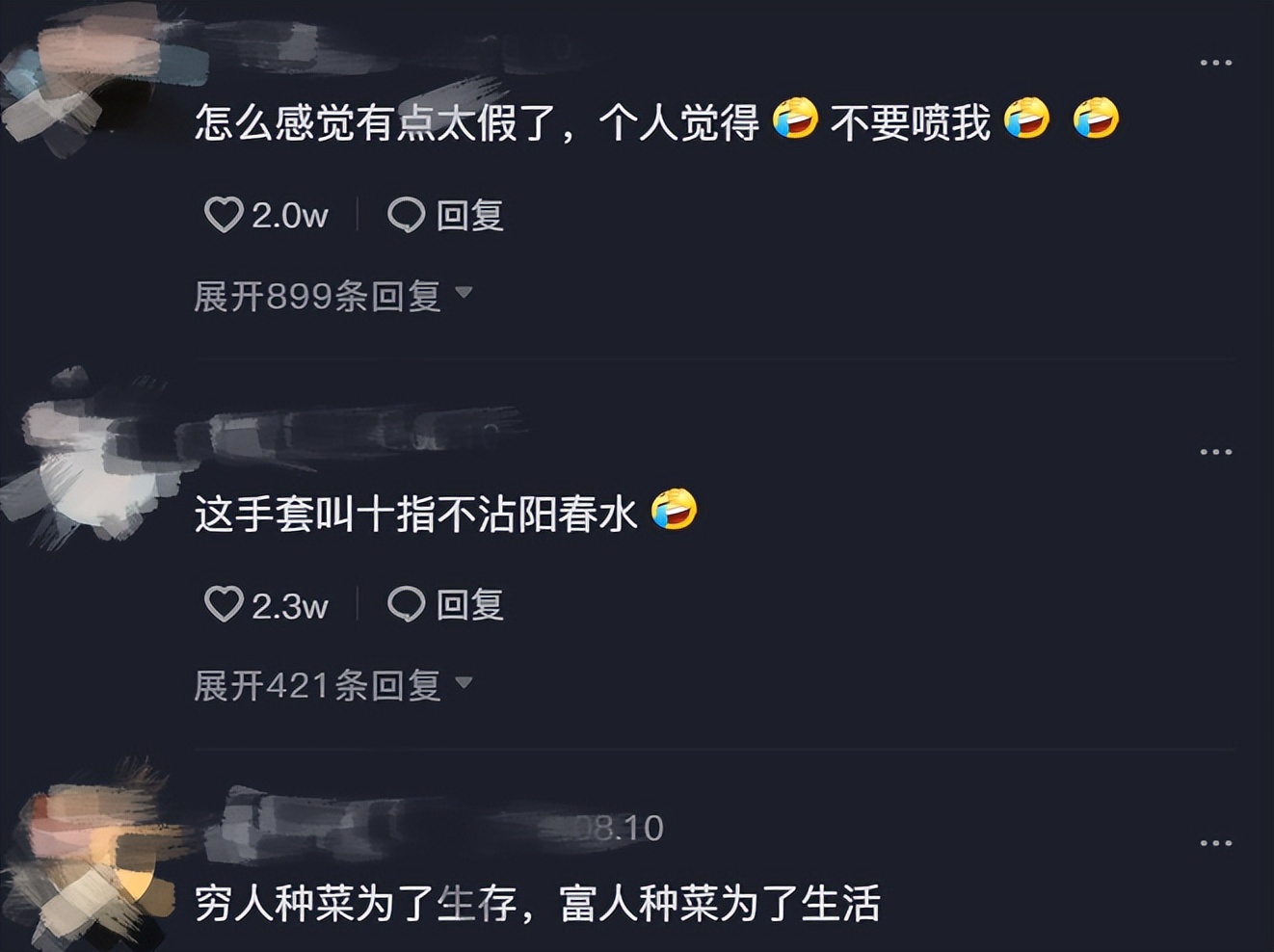The width and height of the screenshot is (1274, 952).
Task: Like the comment '这手套叫十指不沾阳春水'
Action: (x=224, y=605)
